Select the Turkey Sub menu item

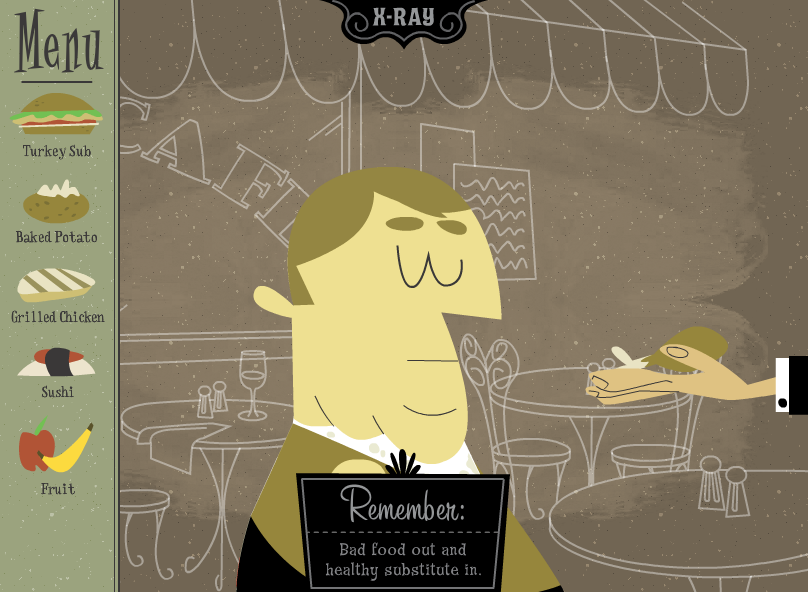pyautogui.click(x=57, y=116)
